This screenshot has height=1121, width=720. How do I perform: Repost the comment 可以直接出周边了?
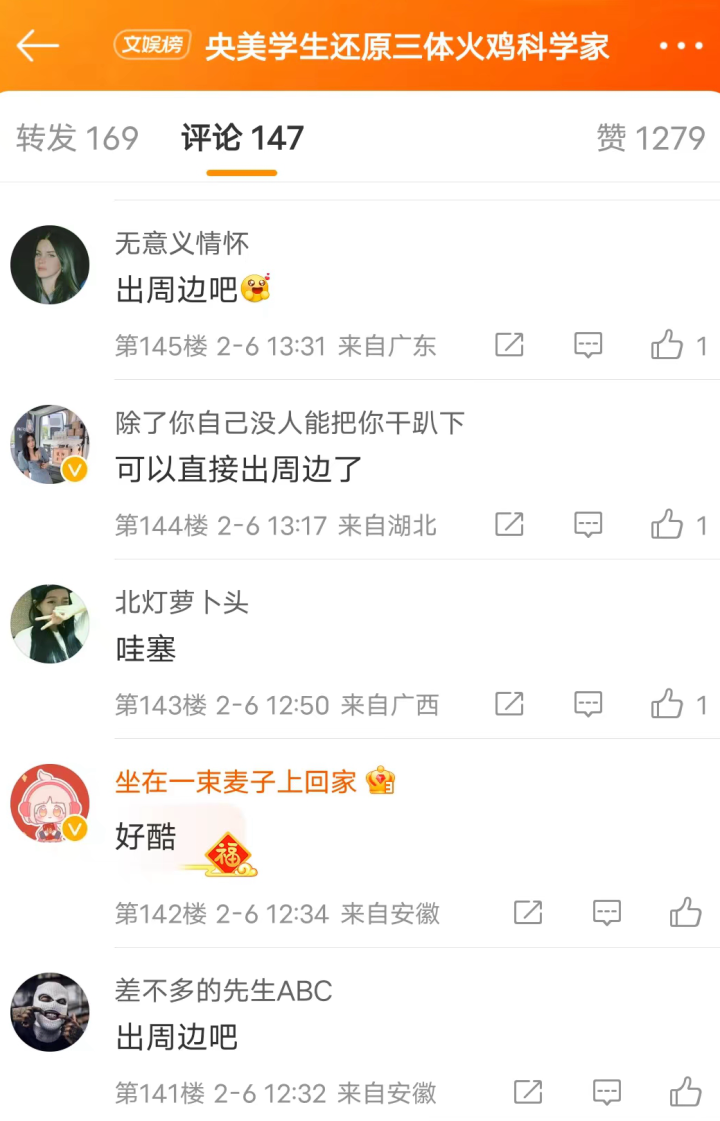click(509, 525)
